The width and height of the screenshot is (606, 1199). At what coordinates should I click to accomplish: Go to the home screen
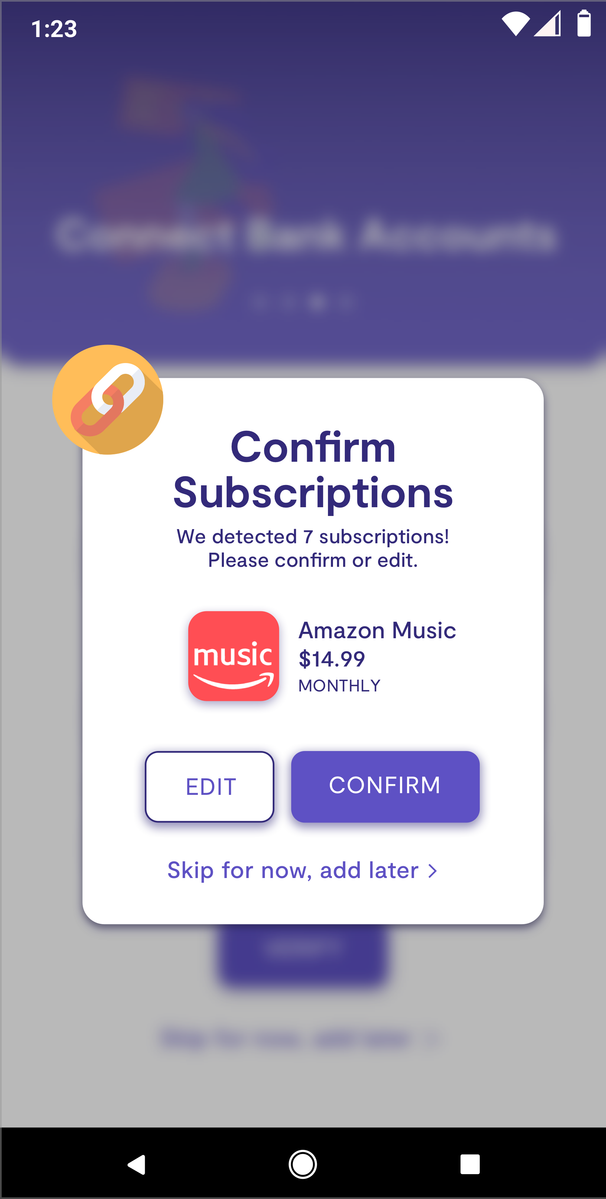point(302,1163)
